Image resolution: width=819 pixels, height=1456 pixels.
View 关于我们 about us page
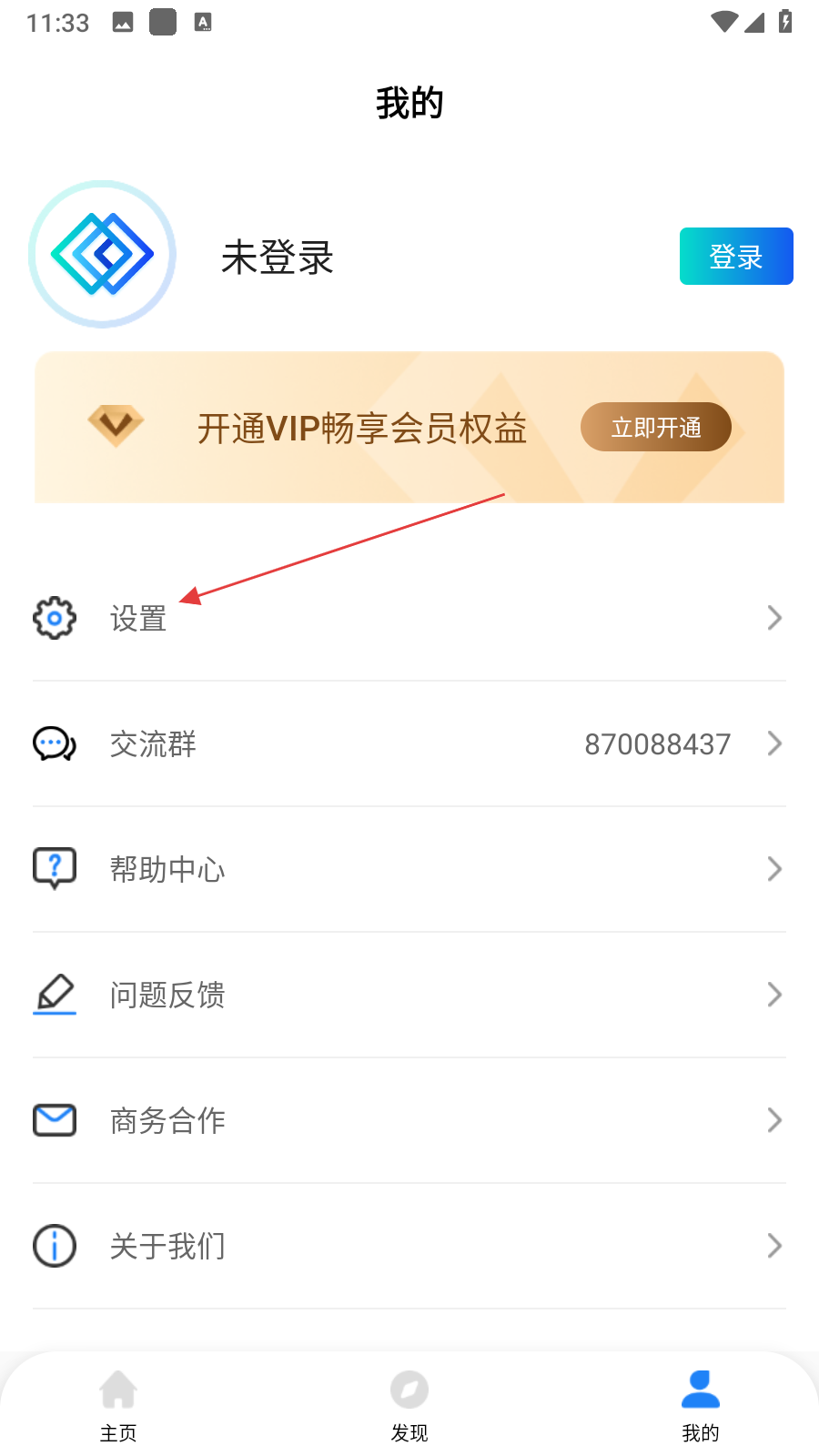point(409,1247)
